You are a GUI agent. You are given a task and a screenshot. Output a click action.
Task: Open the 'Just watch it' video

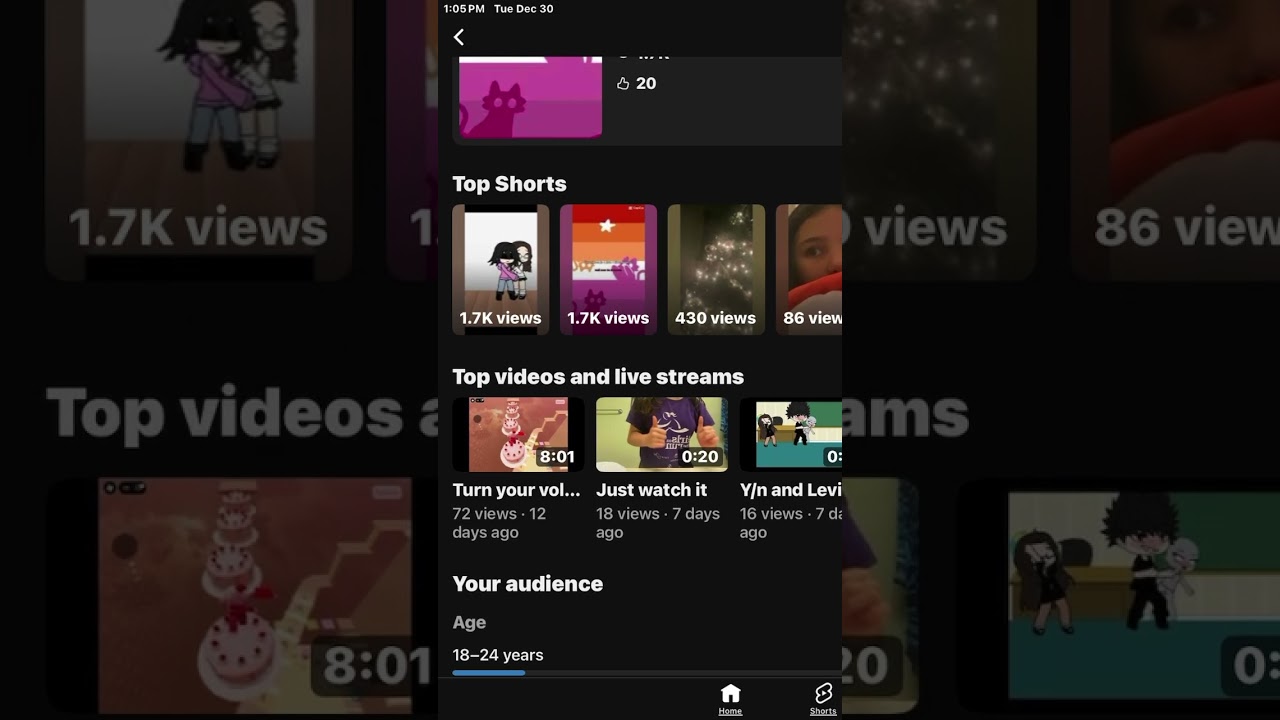661,435
